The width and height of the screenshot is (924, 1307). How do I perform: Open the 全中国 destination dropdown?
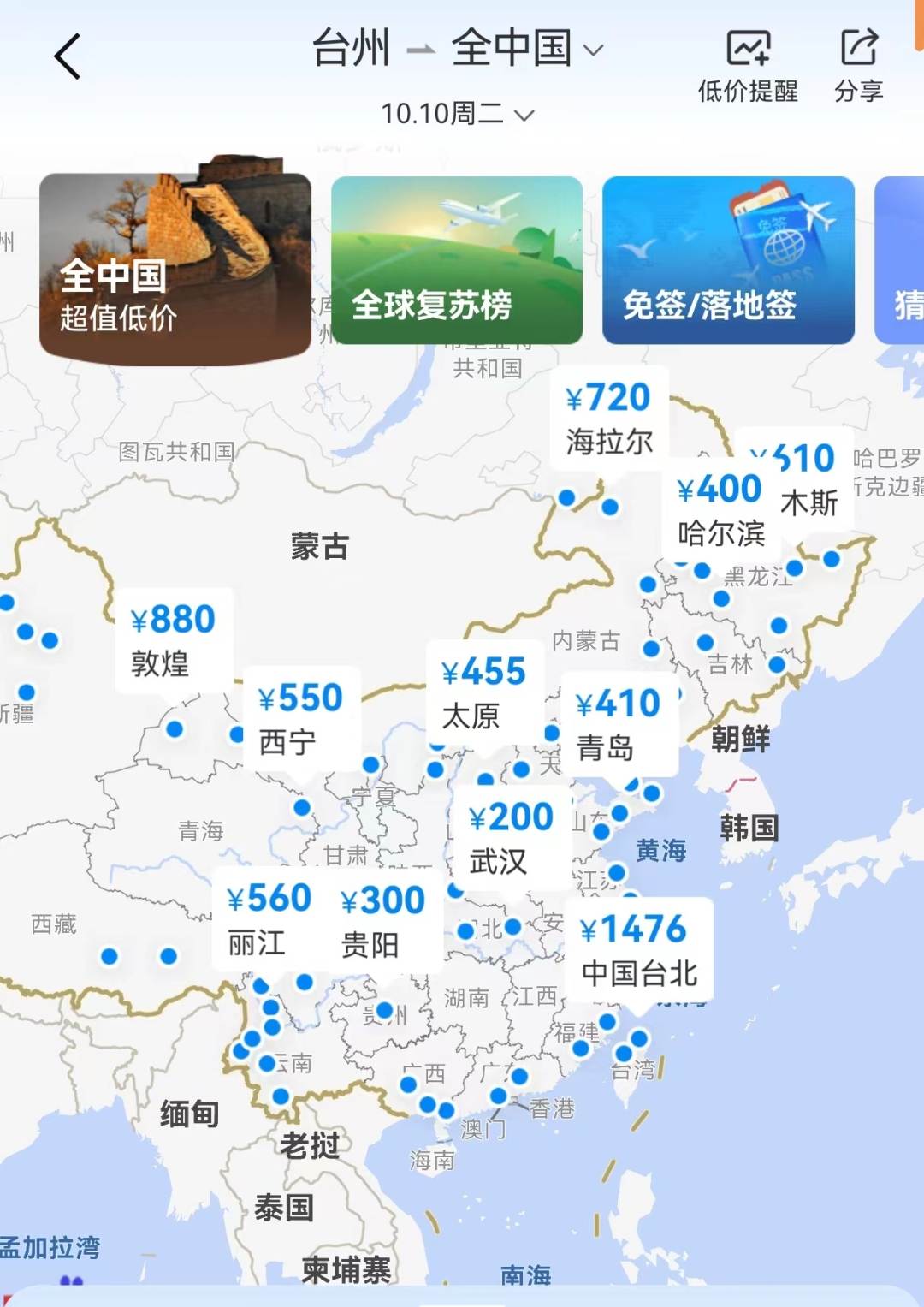pyautogui.click(x=526, y=48)
